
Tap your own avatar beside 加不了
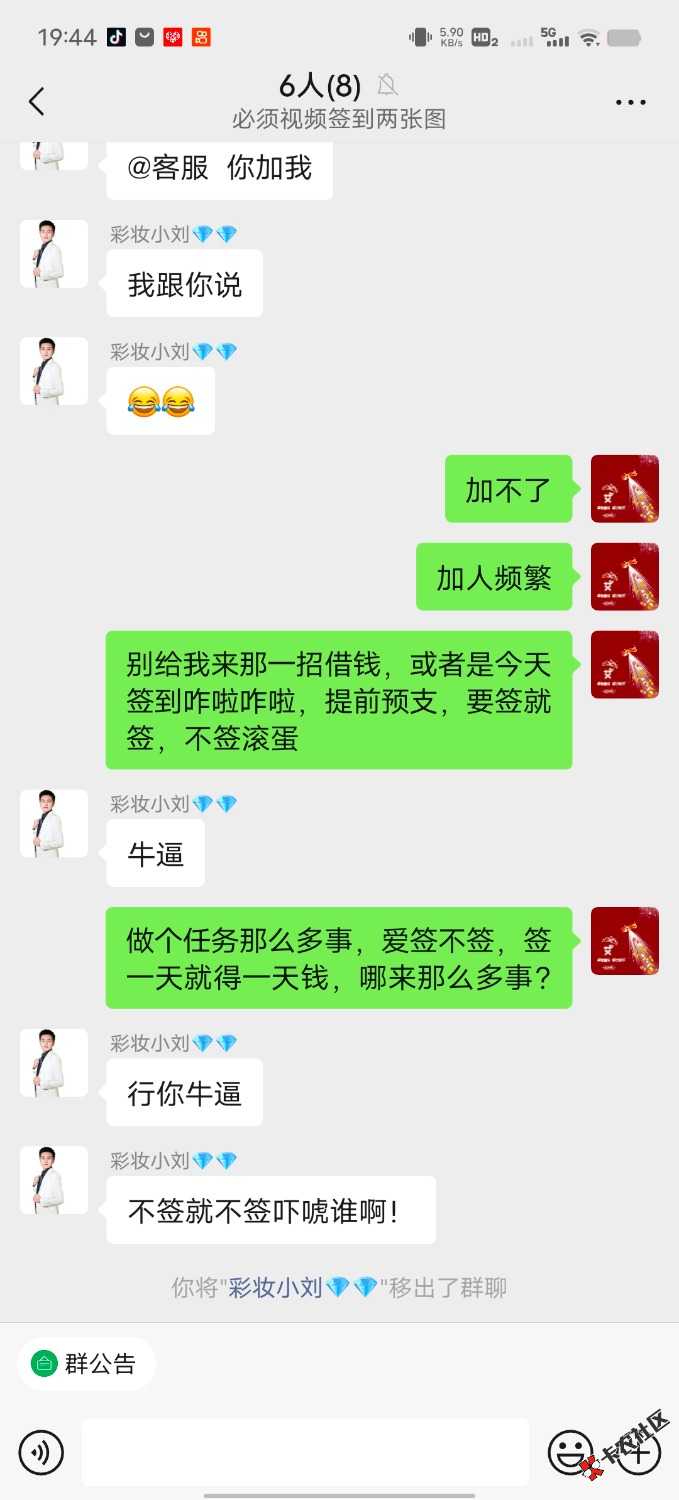point(624,489)
